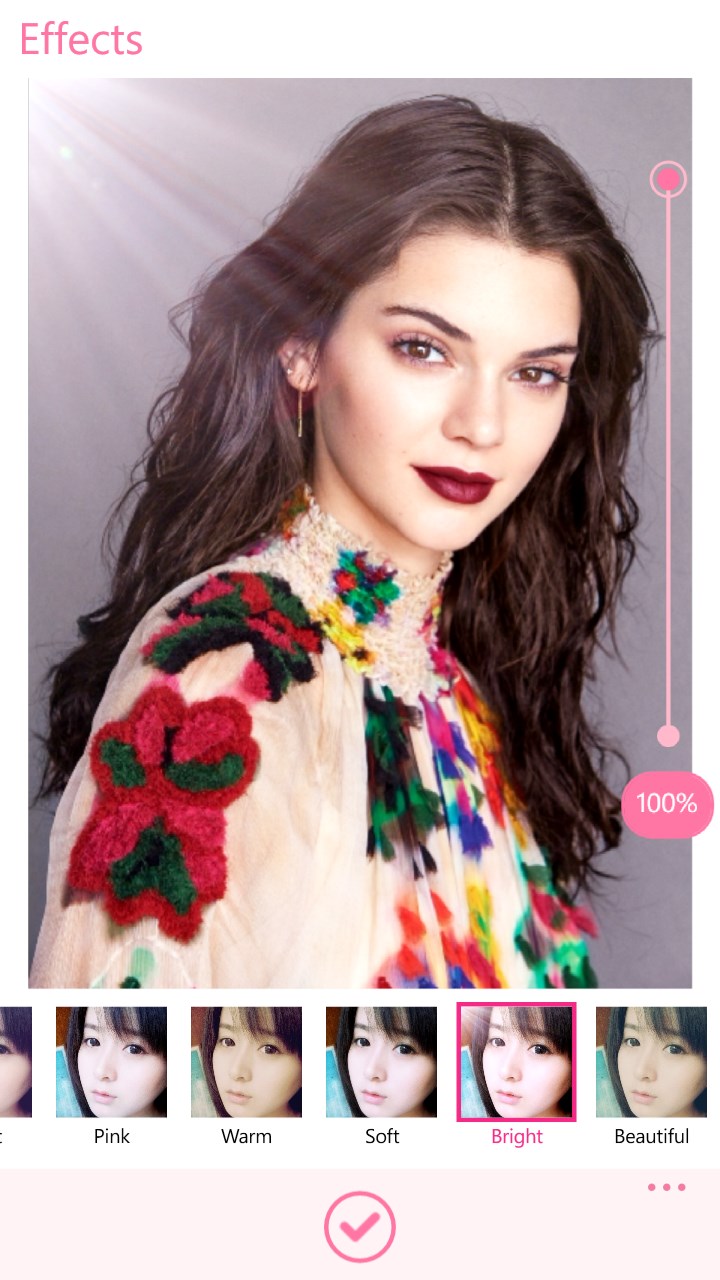This screenshot has height=1280, width=720.
Task: Tap the Bright effect thumbnail
Action: coord(516,1062)
